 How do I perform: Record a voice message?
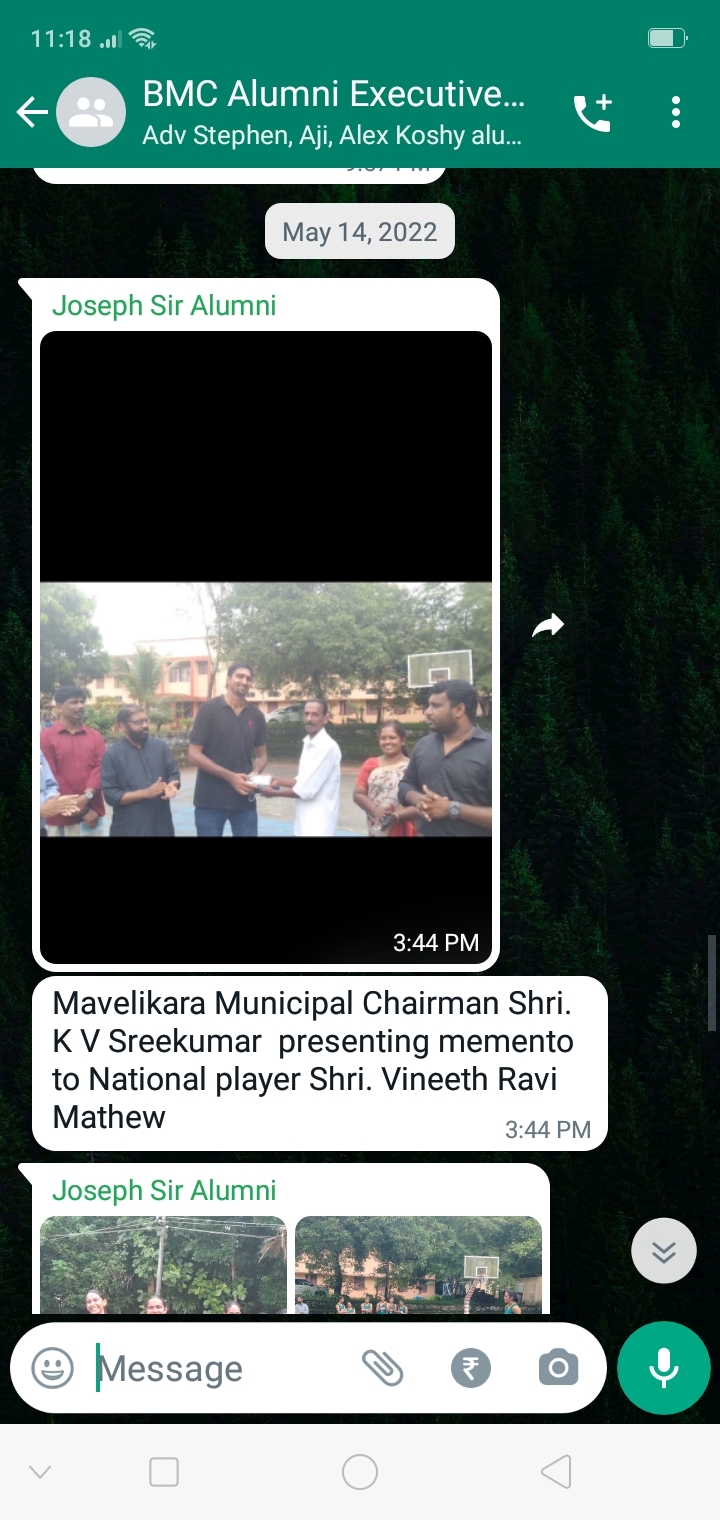(664, 1368)
